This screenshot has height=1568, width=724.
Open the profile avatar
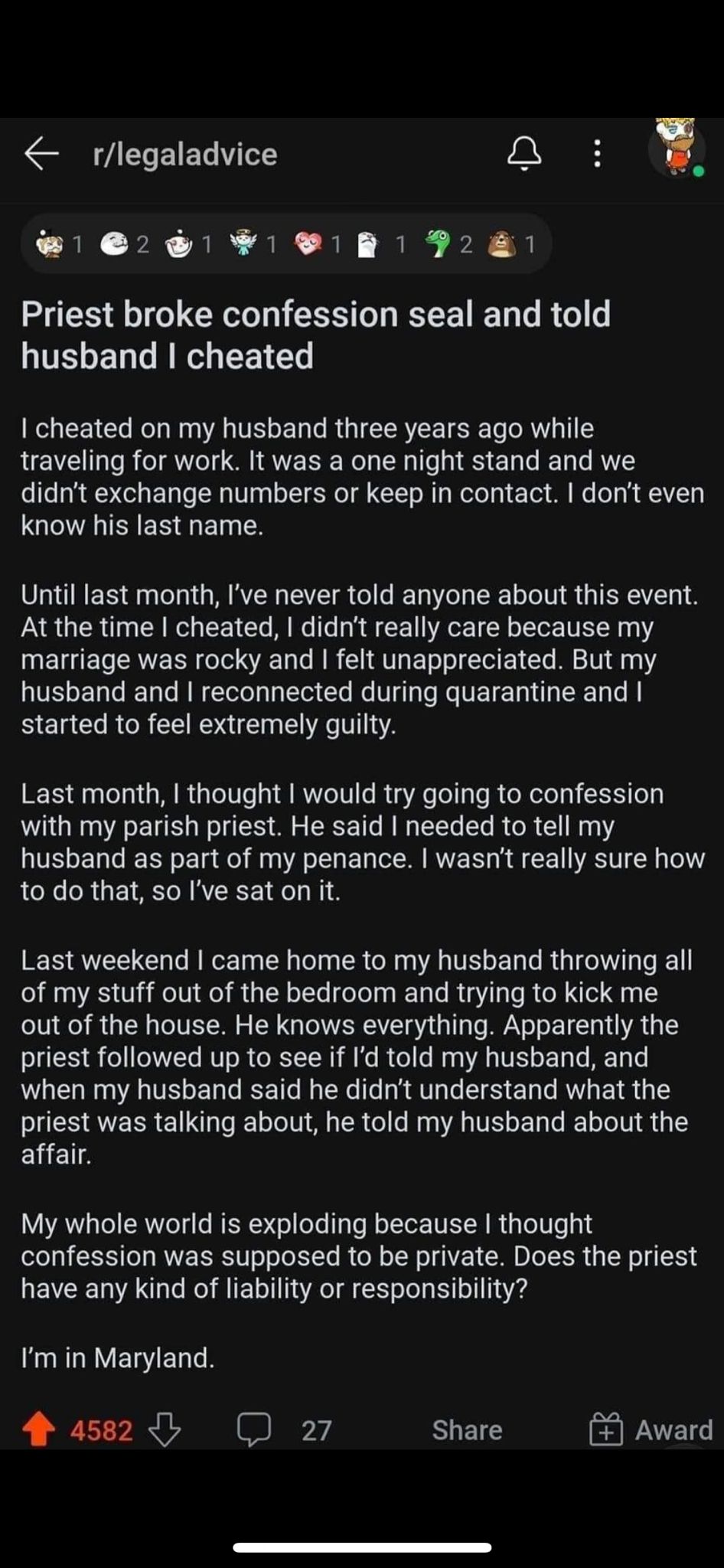[677, 149]
